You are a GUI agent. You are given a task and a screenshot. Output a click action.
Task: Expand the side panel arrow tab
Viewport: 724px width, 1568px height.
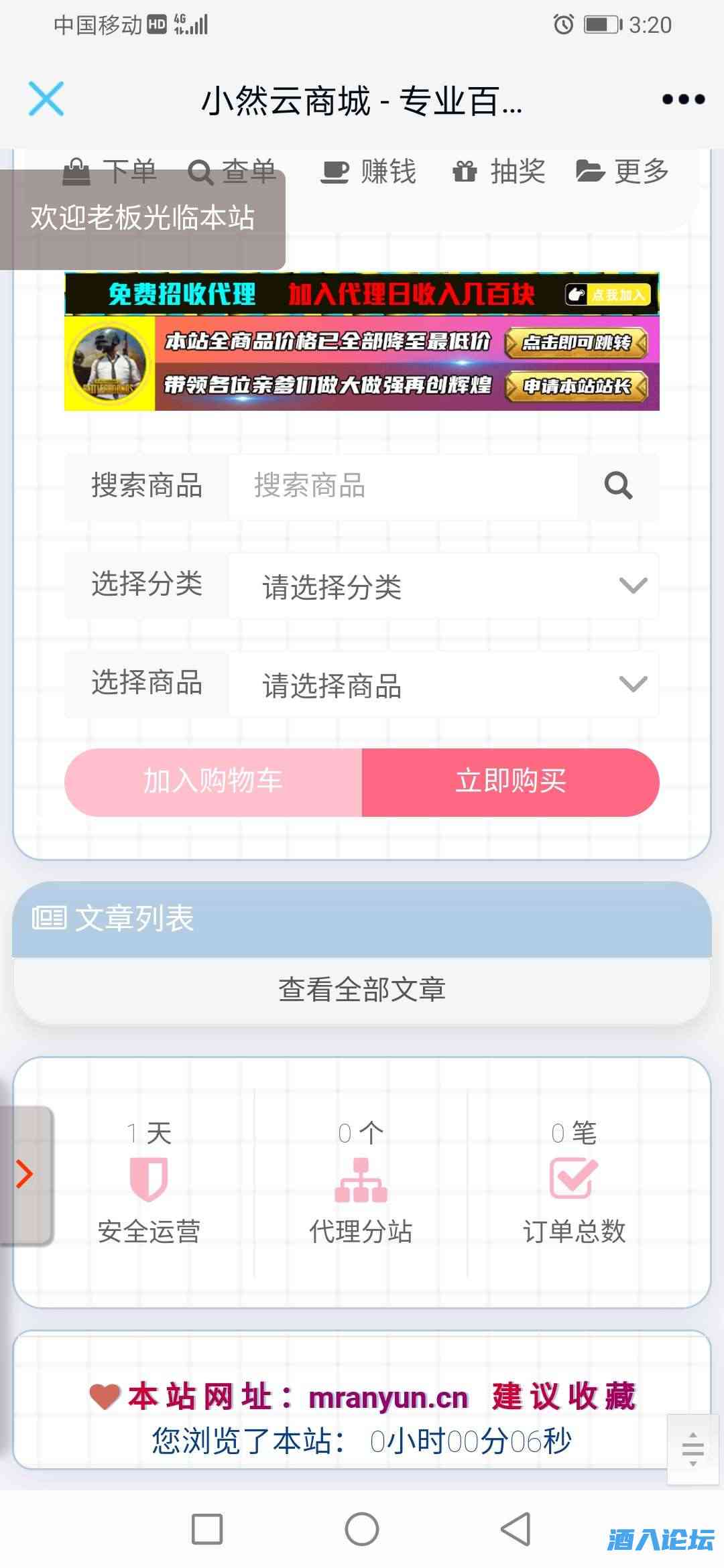pos(25,1174)
